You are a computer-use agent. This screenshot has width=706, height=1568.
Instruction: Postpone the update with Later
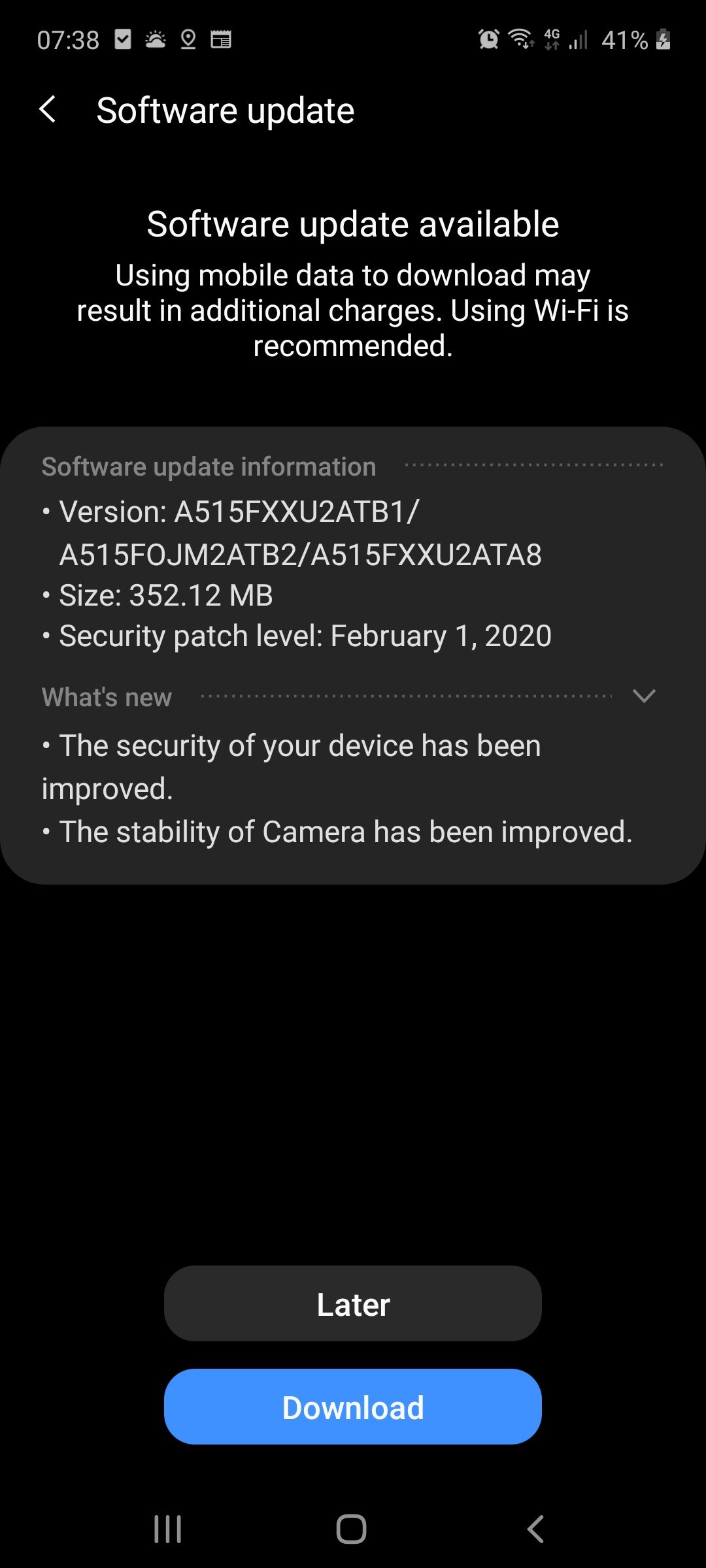(353, 1304)
